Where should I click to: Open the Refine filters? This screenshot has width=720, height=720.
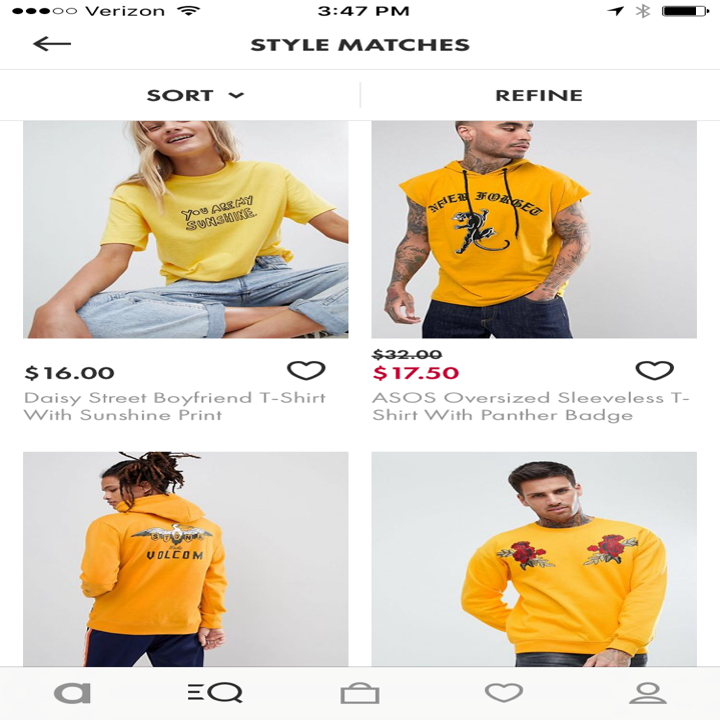(x=538, y=96)
